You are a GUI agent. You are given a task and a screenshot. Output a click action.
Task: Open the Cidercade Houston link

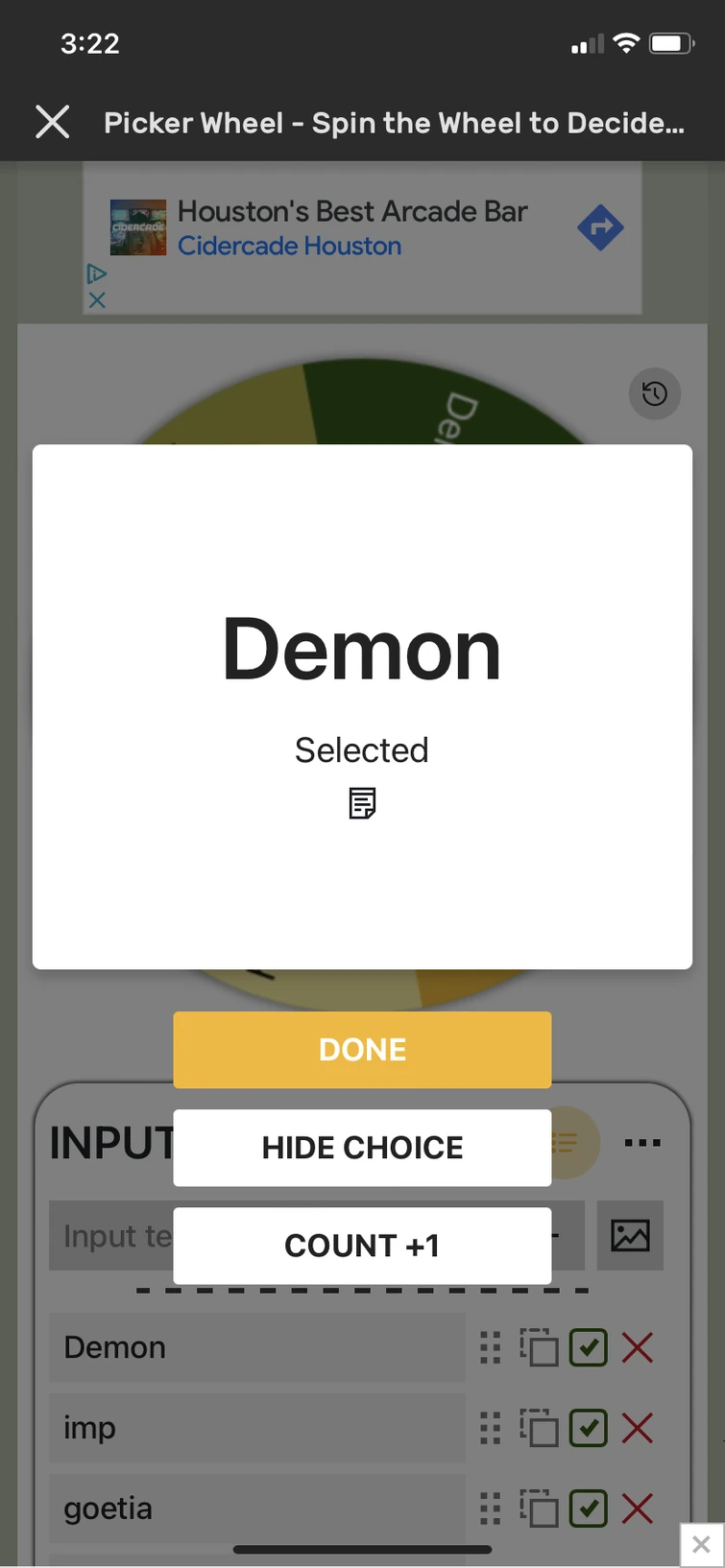coord(289,247)
